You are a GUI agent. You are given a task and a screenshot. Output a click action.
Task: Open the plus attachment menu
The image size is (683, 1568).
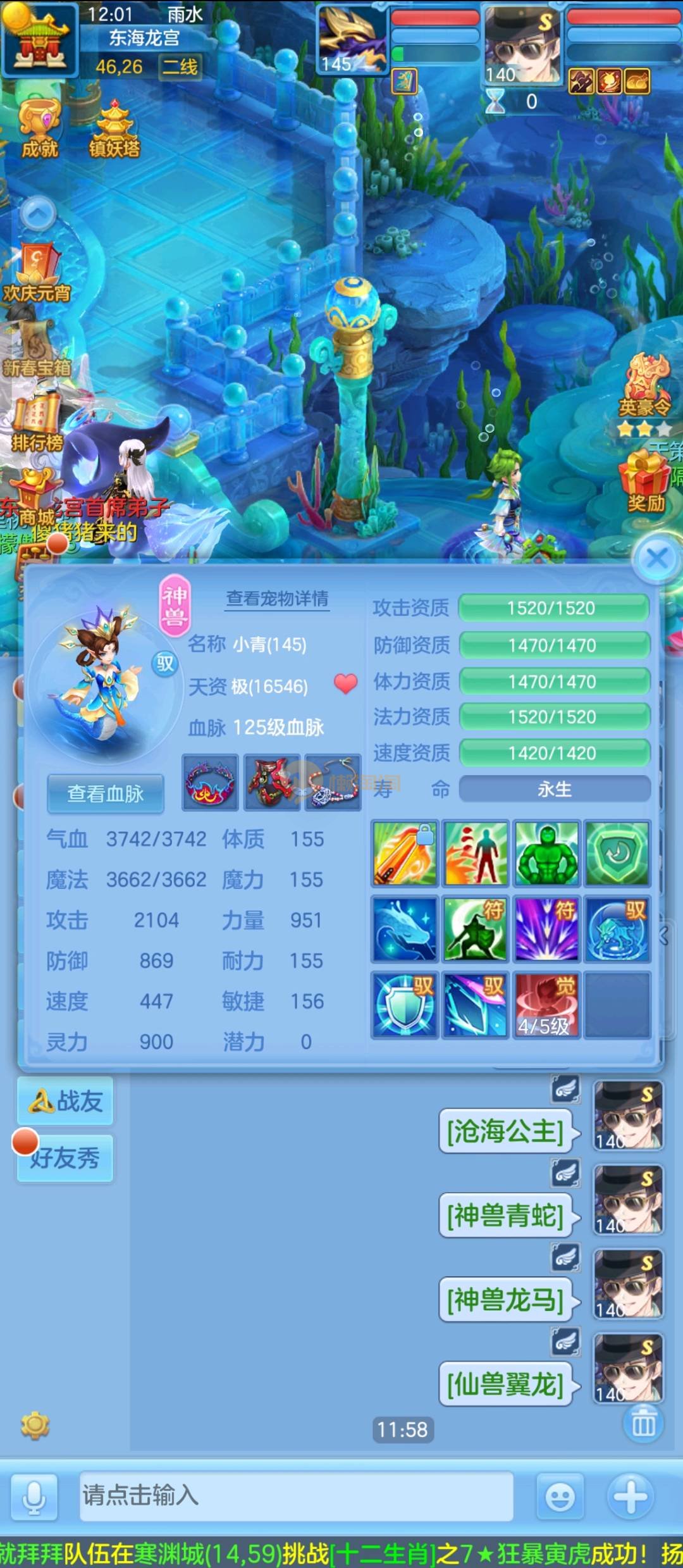[631, 1496]
